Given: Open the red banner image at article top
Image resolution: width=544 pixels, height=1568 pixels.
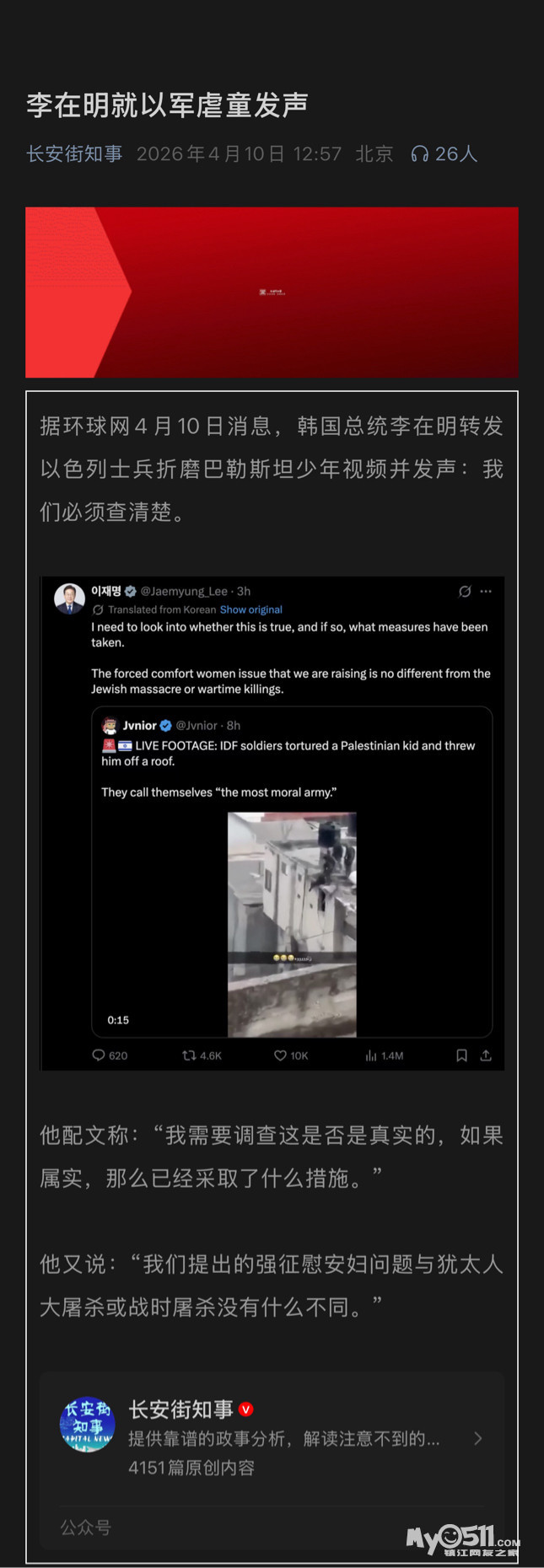Looking at the screenshot, I should coord(272,293).
